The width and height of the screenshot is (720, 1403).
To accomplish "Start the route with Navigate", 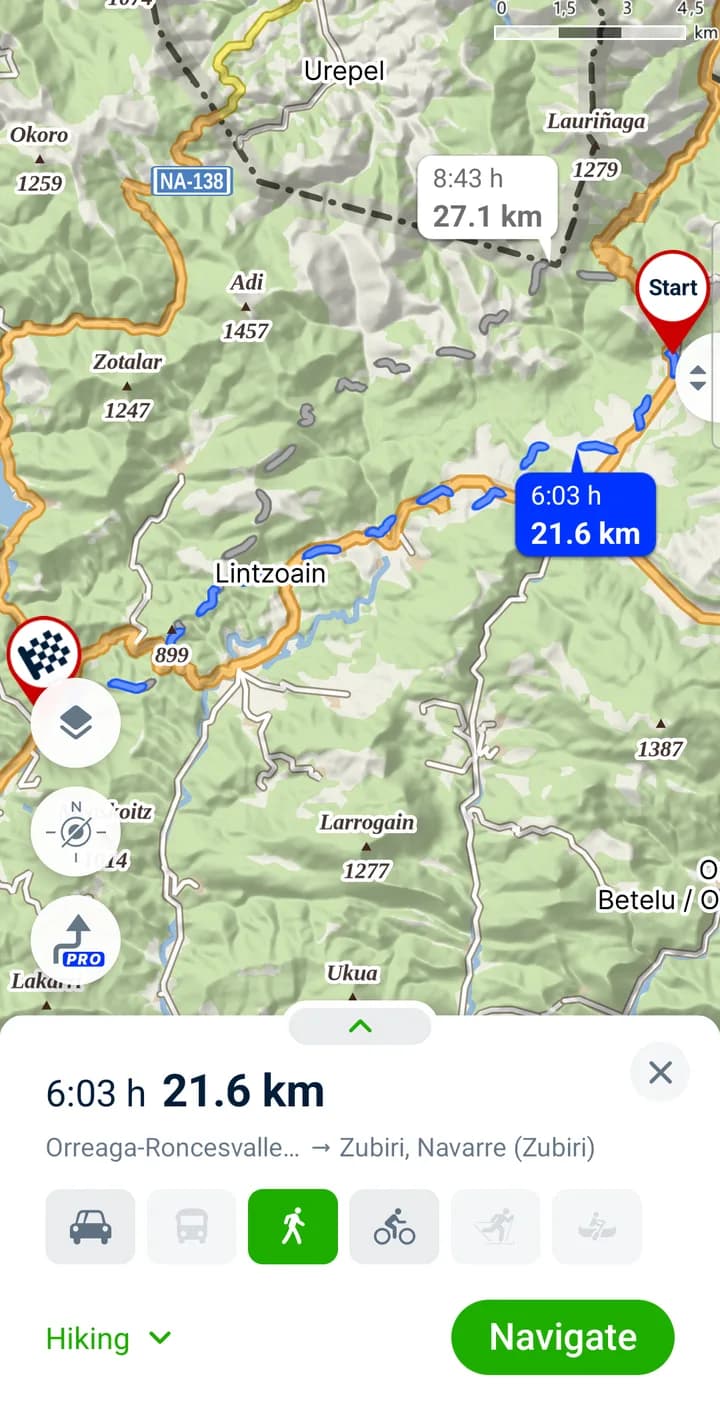I will 563,1337.
